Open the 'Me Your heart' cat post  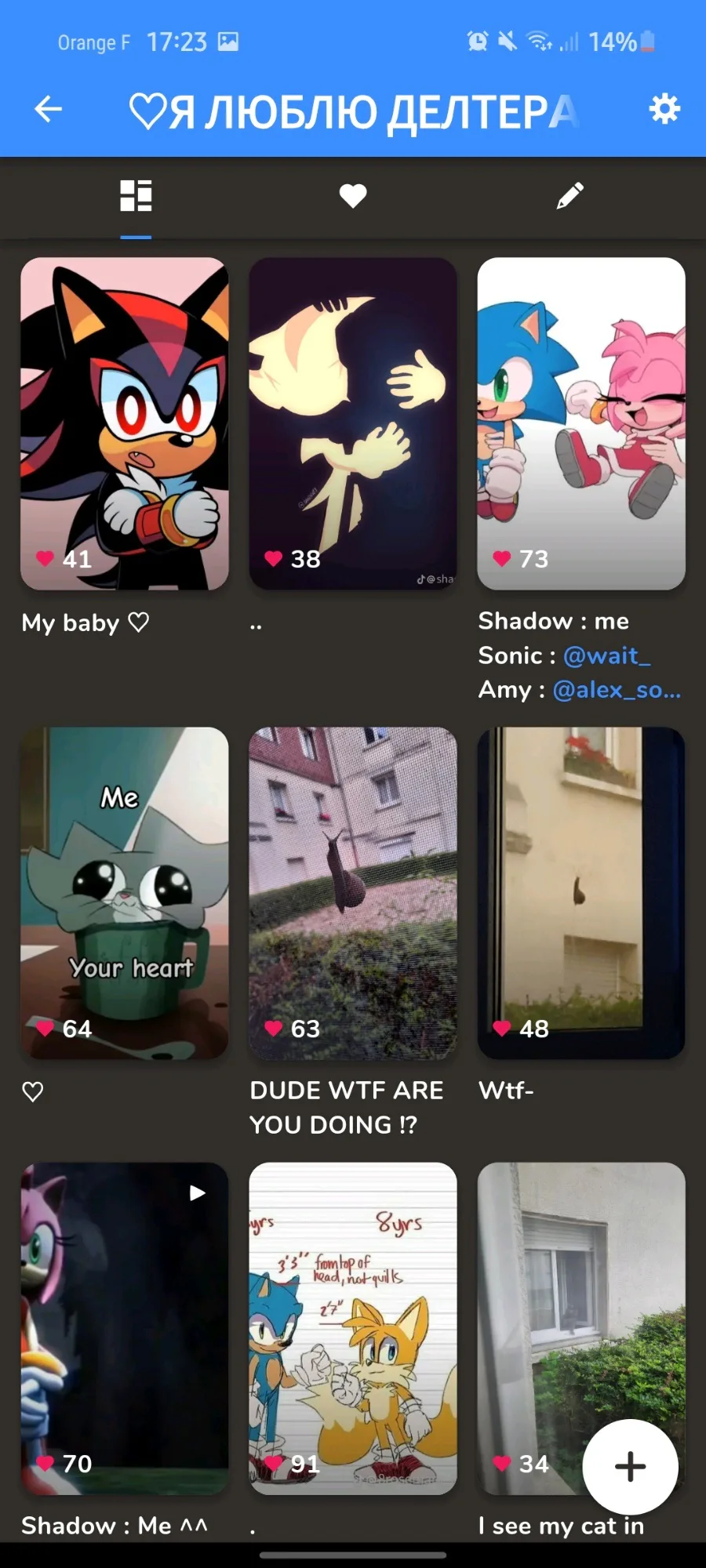pos(125,893)
